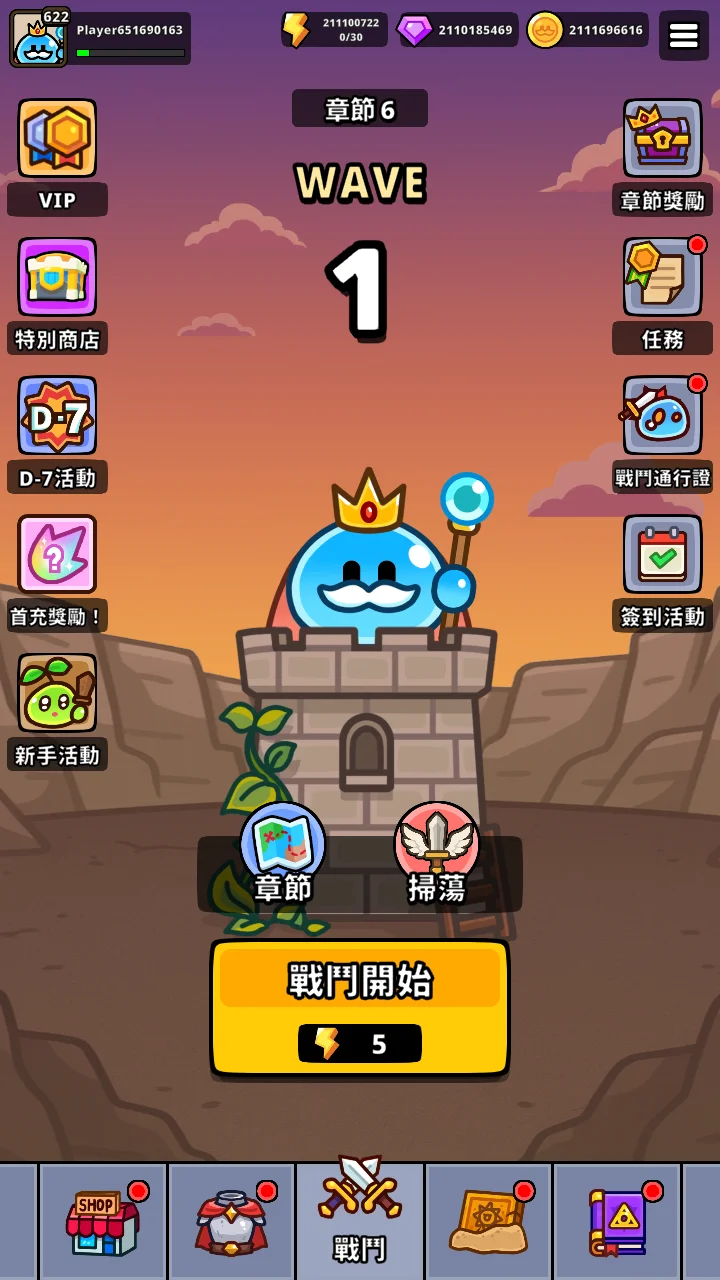720x1280 pixels.
Task: Switch to the treasure map tab
Action: pyautogui.click(x=488, y=1222)
